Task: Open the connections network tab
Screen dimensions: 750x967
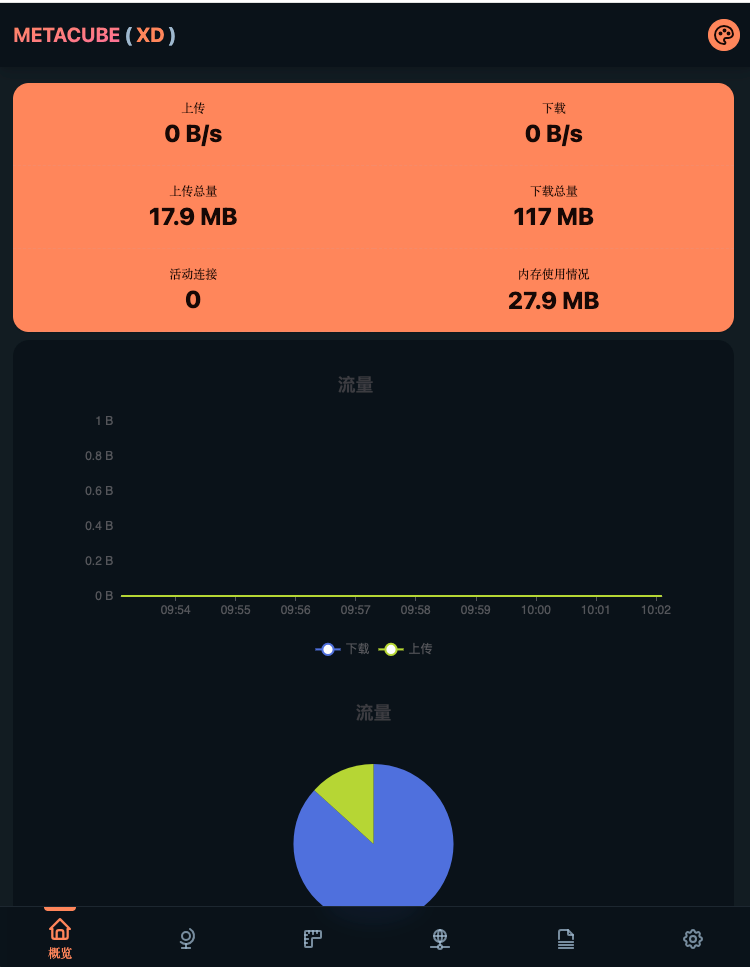Action: (439, 938)
